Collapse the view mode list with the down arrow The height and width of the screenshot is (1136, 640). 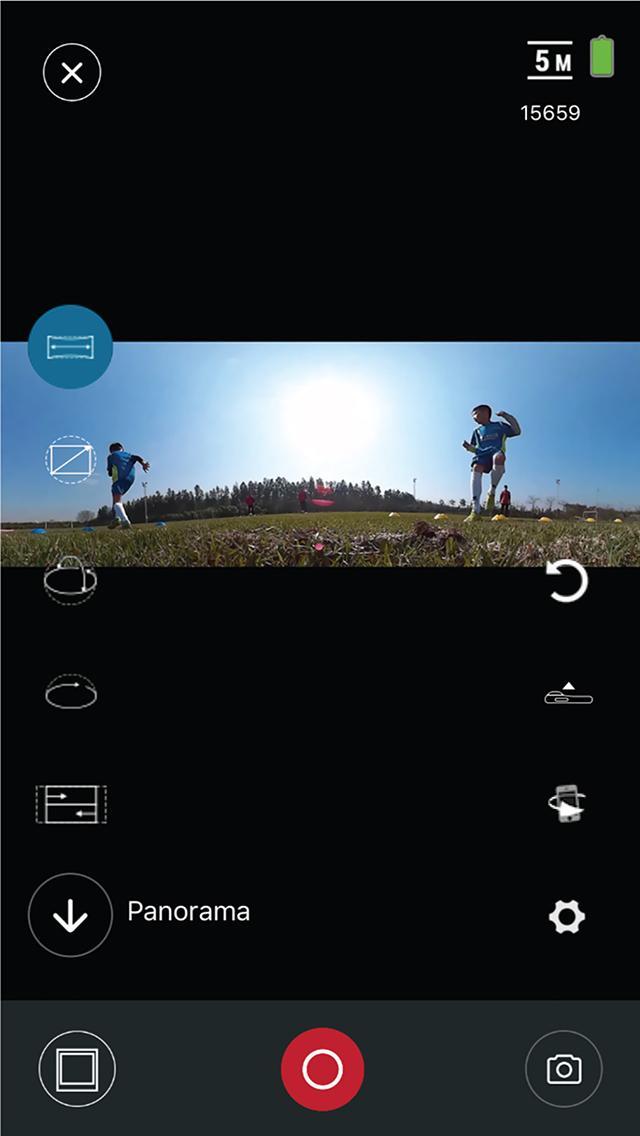coord(70,915)
